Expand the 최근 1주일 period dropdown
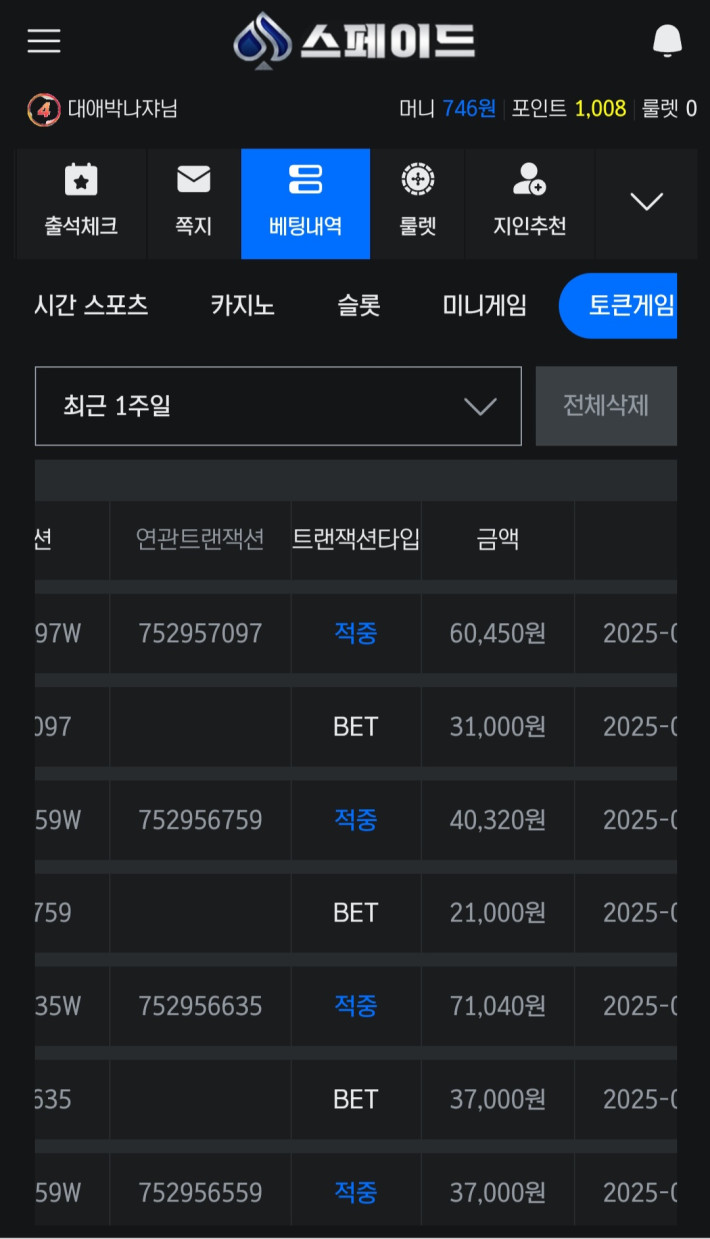The width and height of the screenshot is (710, 1239). click(x=278, y=406)
